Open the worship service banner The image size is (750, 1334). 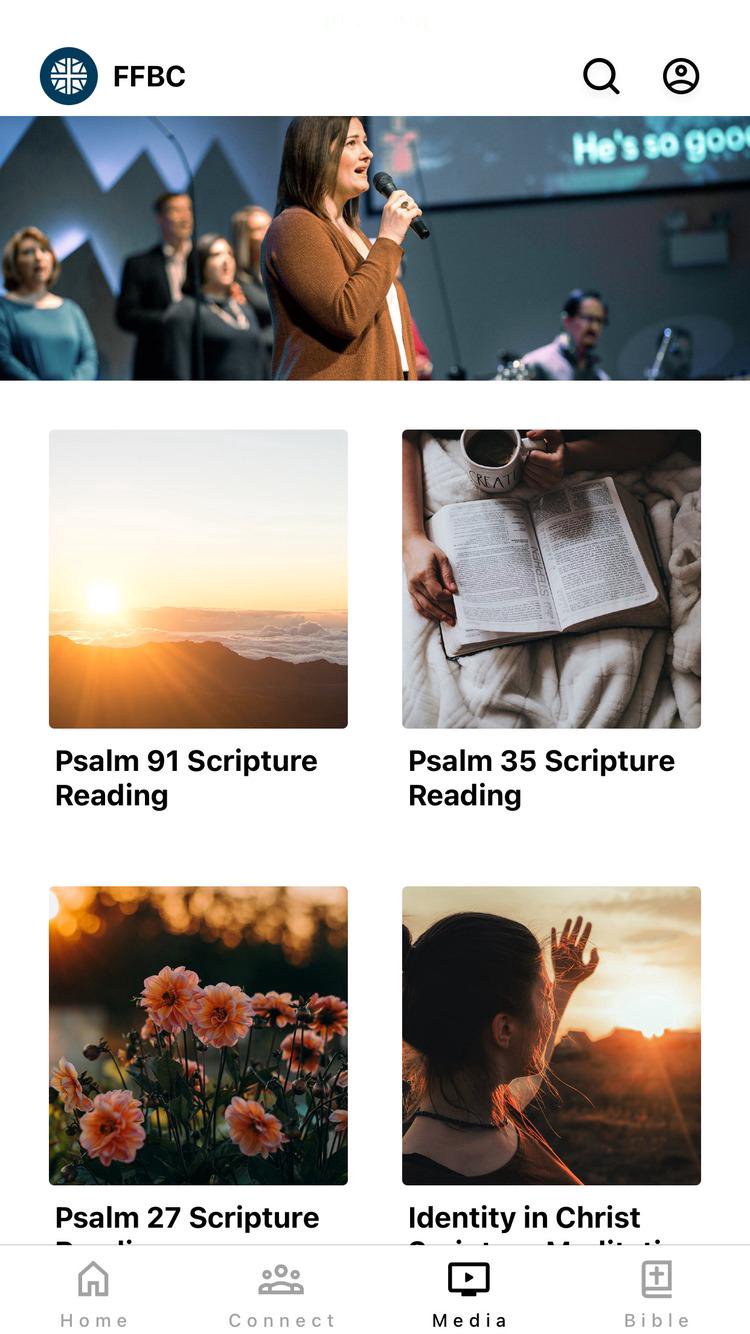(x=375, y=248)
